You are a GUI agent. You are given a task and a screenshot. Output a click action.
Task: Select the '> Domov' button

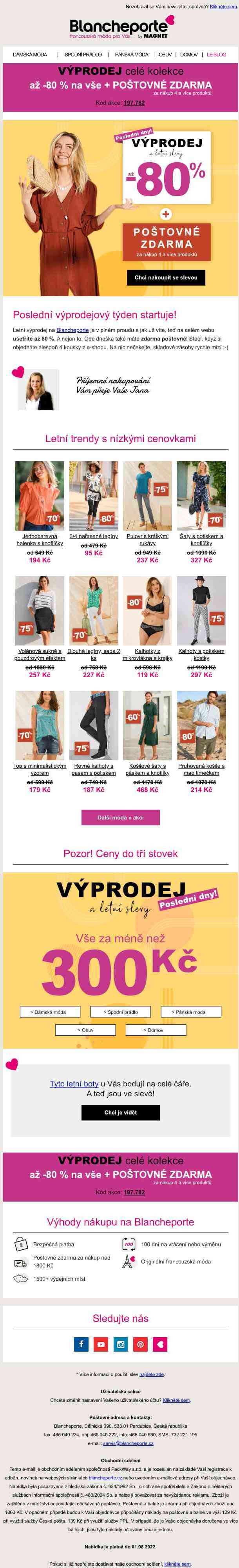tap(156, 1031)
